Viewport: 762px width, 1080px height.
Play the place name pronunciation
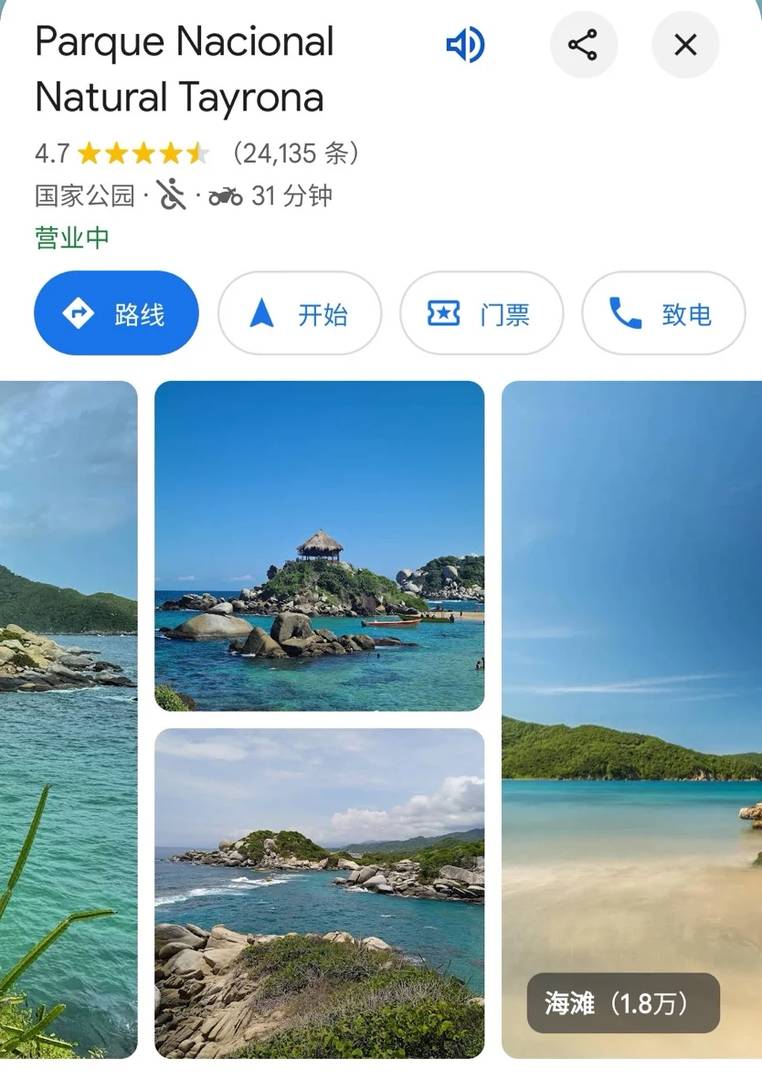coord(465,45)
